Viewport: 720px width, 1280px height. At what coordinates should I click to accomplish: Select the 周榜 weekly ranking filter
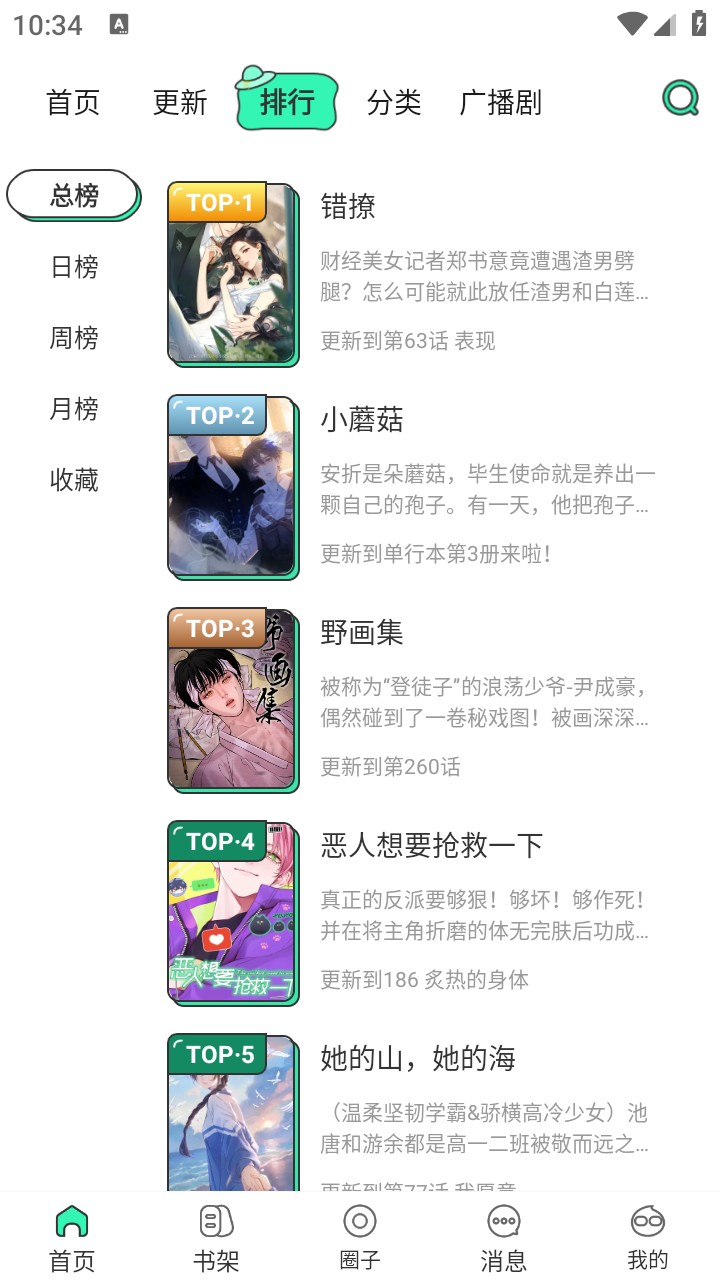74,338
